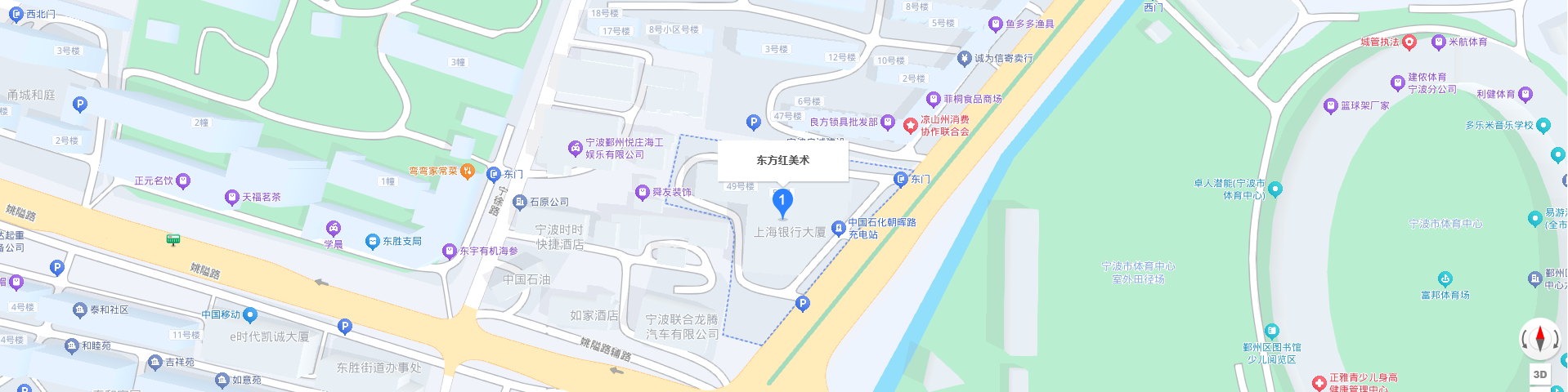Viewport: 1568px width, 392px height.
Task: Select the 鄞州区图书馆少儿阅览区 point
Action: click(x=1271, y=332)
